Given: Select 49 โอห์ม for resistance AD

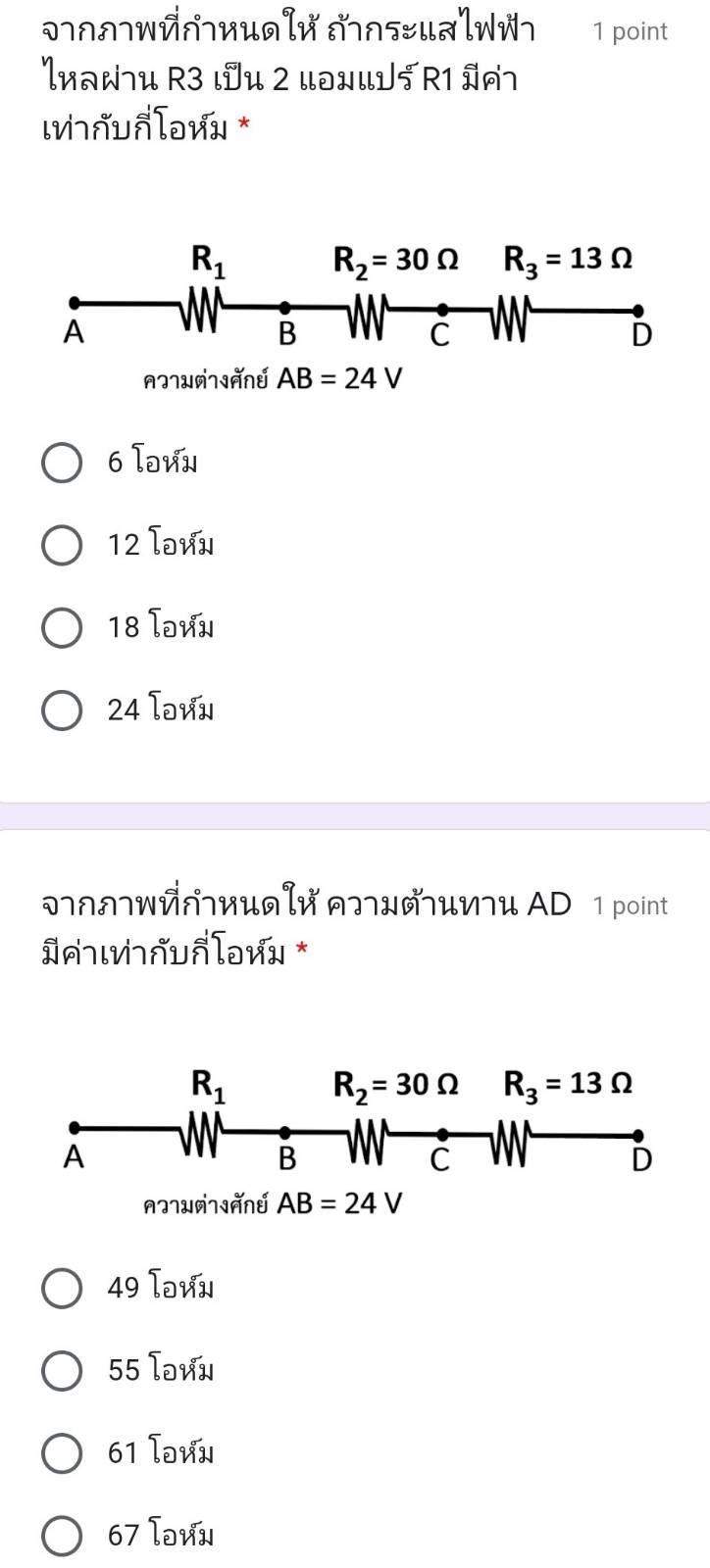Looking at the screenshot, I should click(62, 1288).
